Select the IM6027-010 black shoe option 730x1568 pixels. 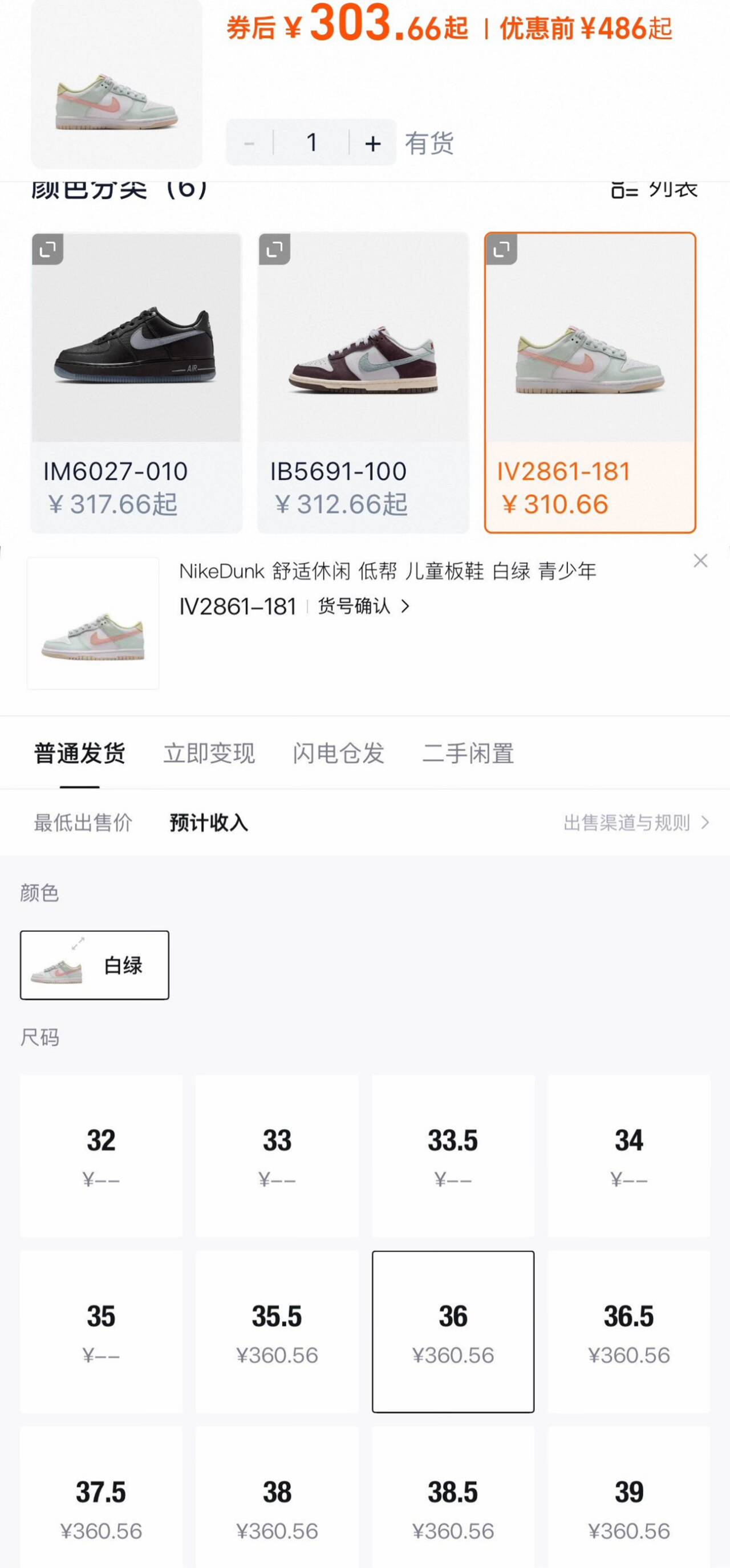click(x=136, y=382)
